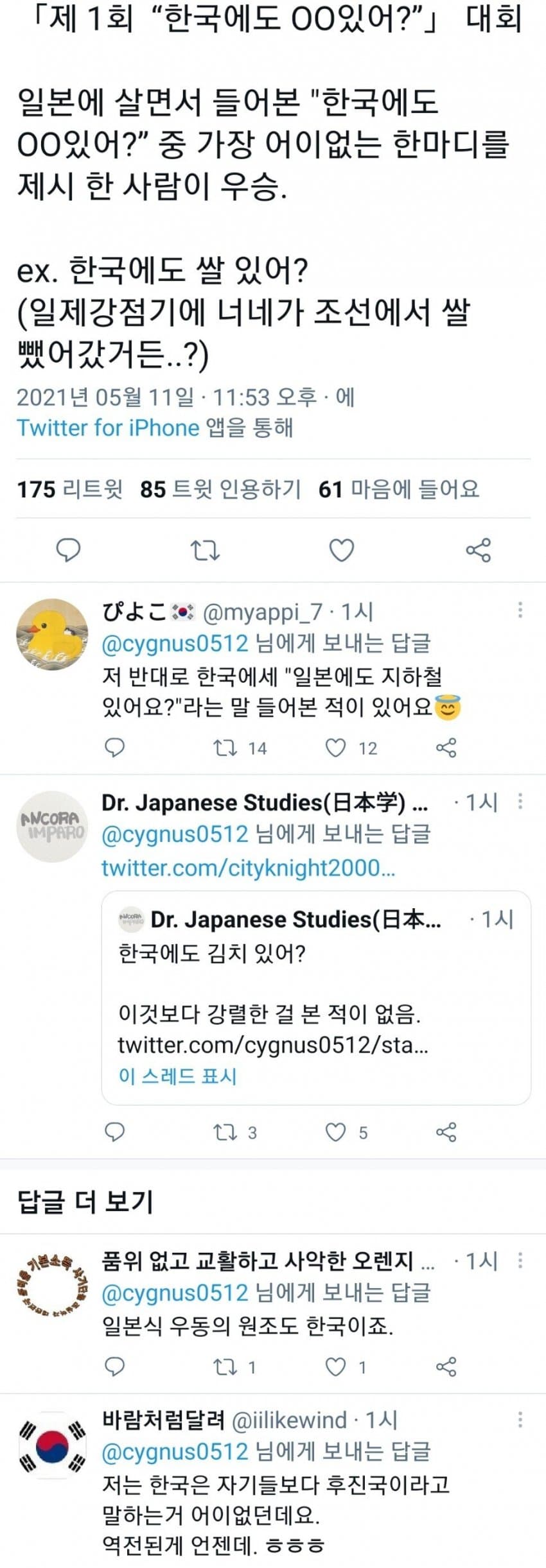Open the quoted tweet about kimchi
The height and width of the screenshot is (1568, 546).
(x=316, y=997)
